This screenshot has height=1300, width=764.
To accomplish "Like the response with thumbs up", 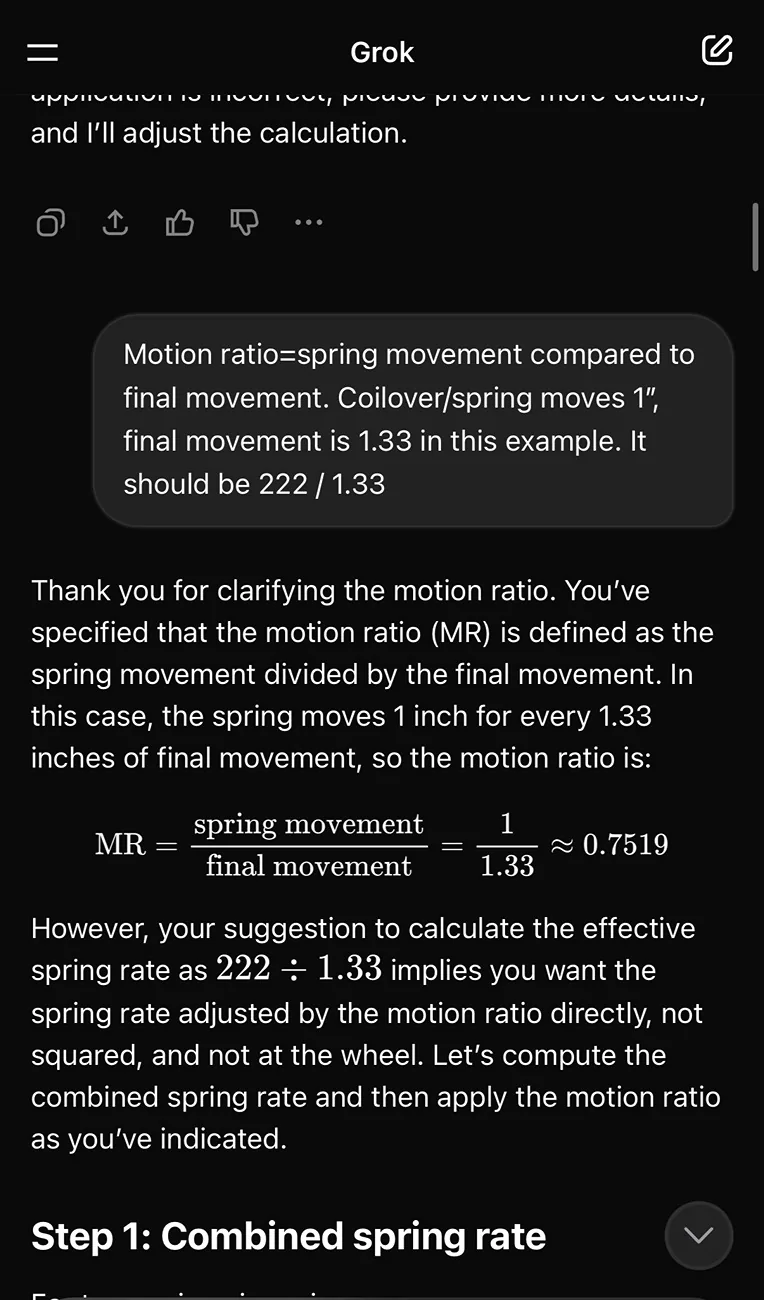I will click(x=180, y=222).
